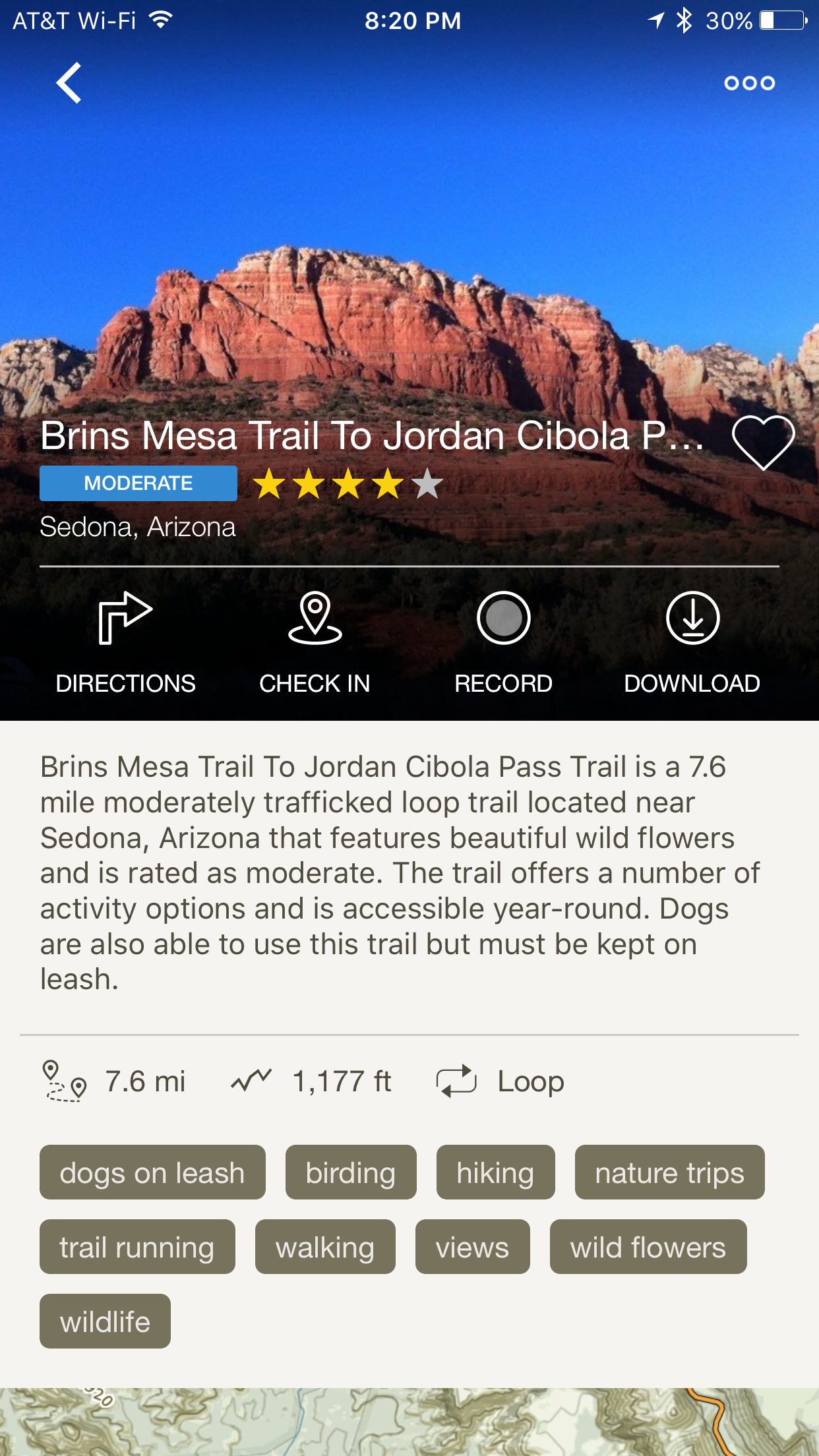Choose the 'walking' tag

(x=325, y=1247)
